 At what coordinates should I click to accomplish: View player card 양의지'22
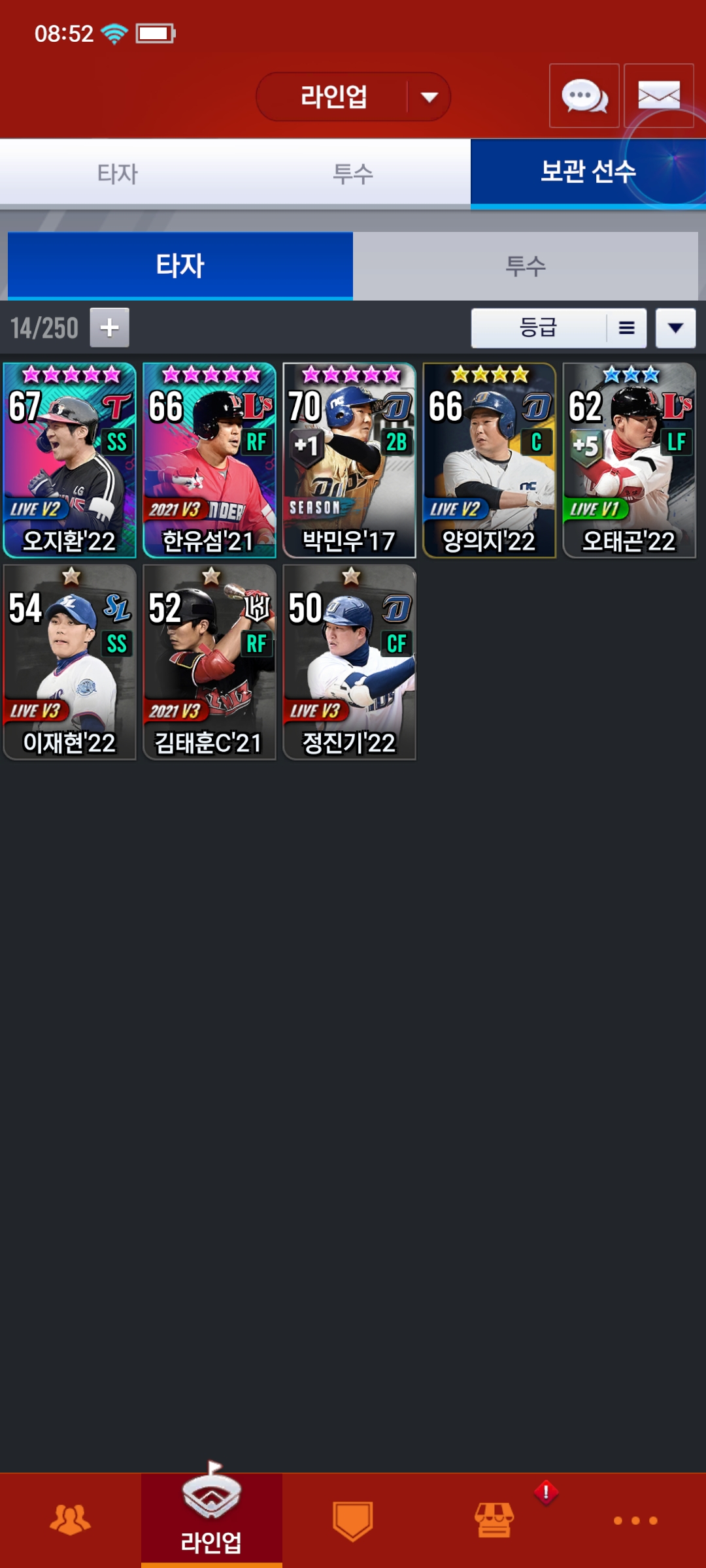click(490, 461)
